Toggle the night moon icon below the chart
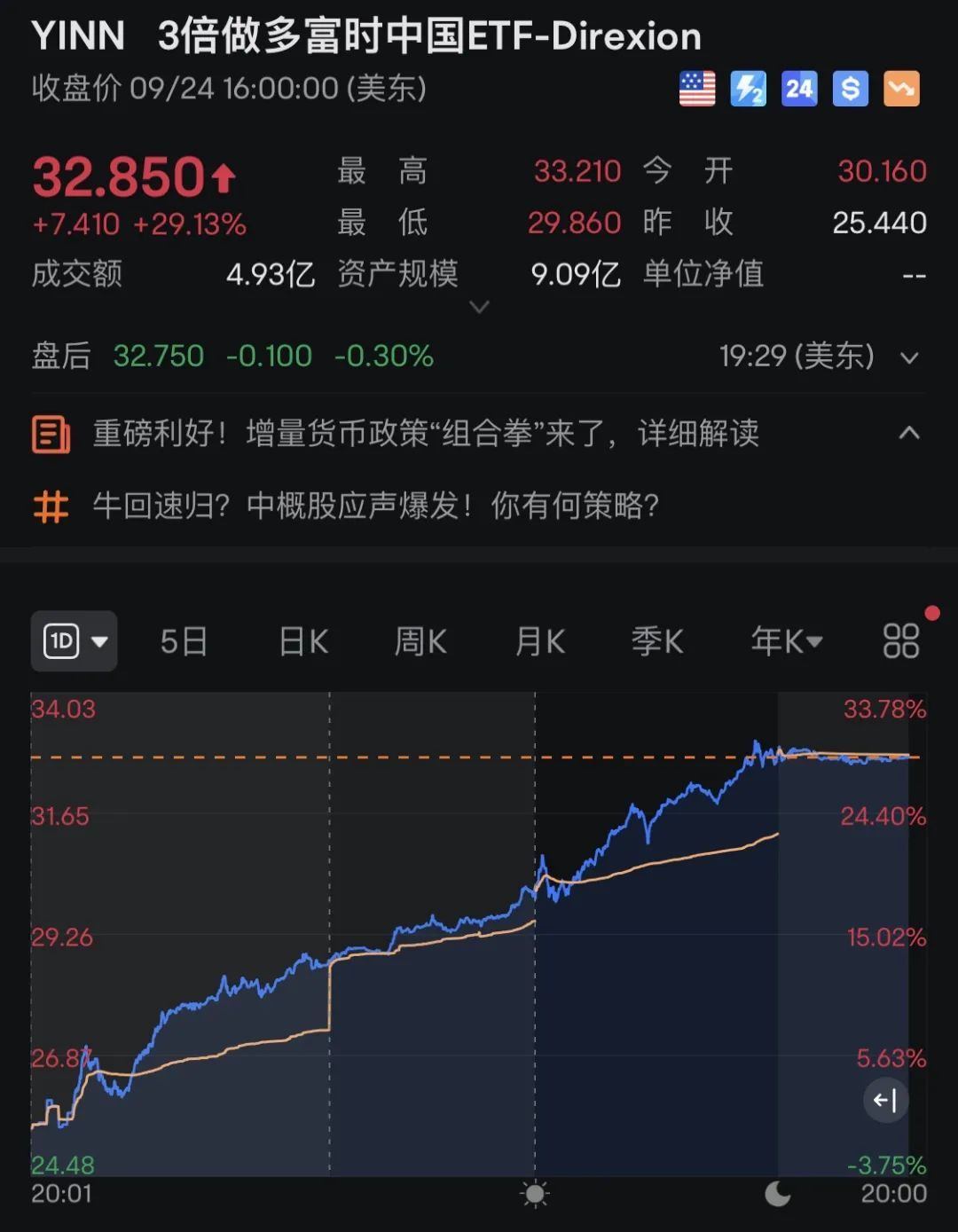Image resolution: width=958 pixels, height=1232 pixels. coord(776,1195)
